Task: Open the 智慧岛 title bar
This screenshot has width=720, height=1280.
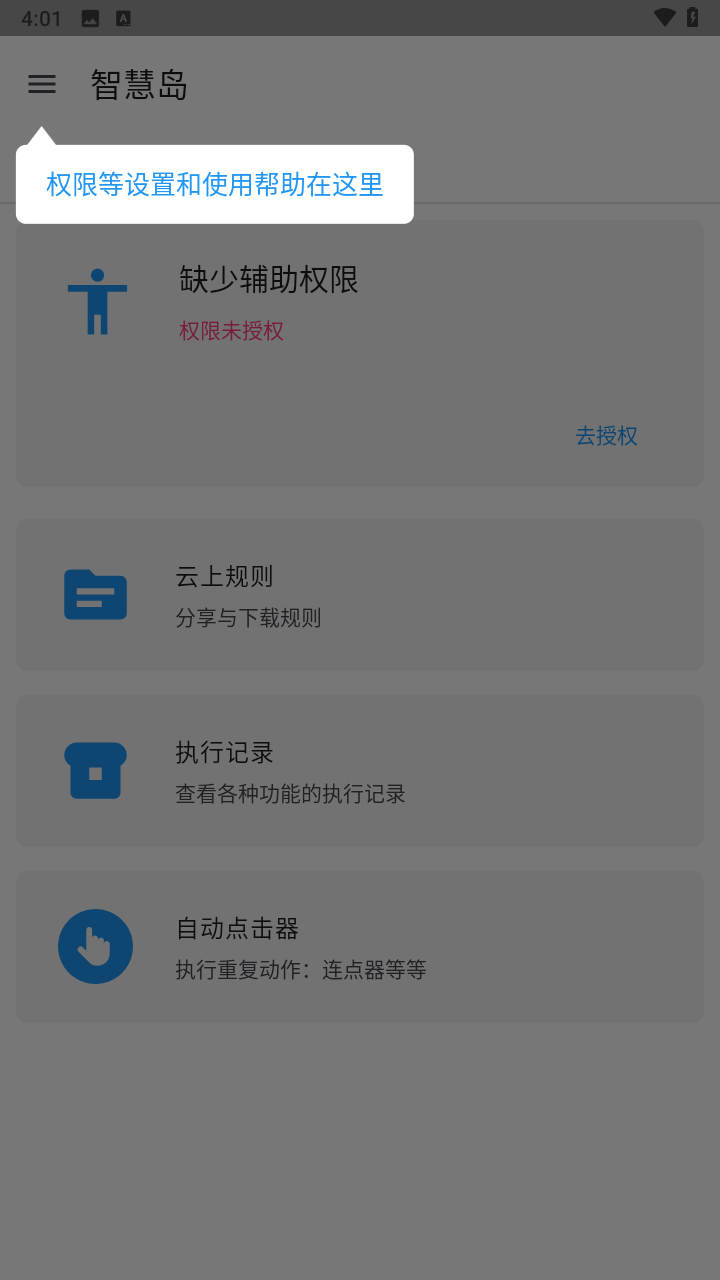Action: click(140, 85)
